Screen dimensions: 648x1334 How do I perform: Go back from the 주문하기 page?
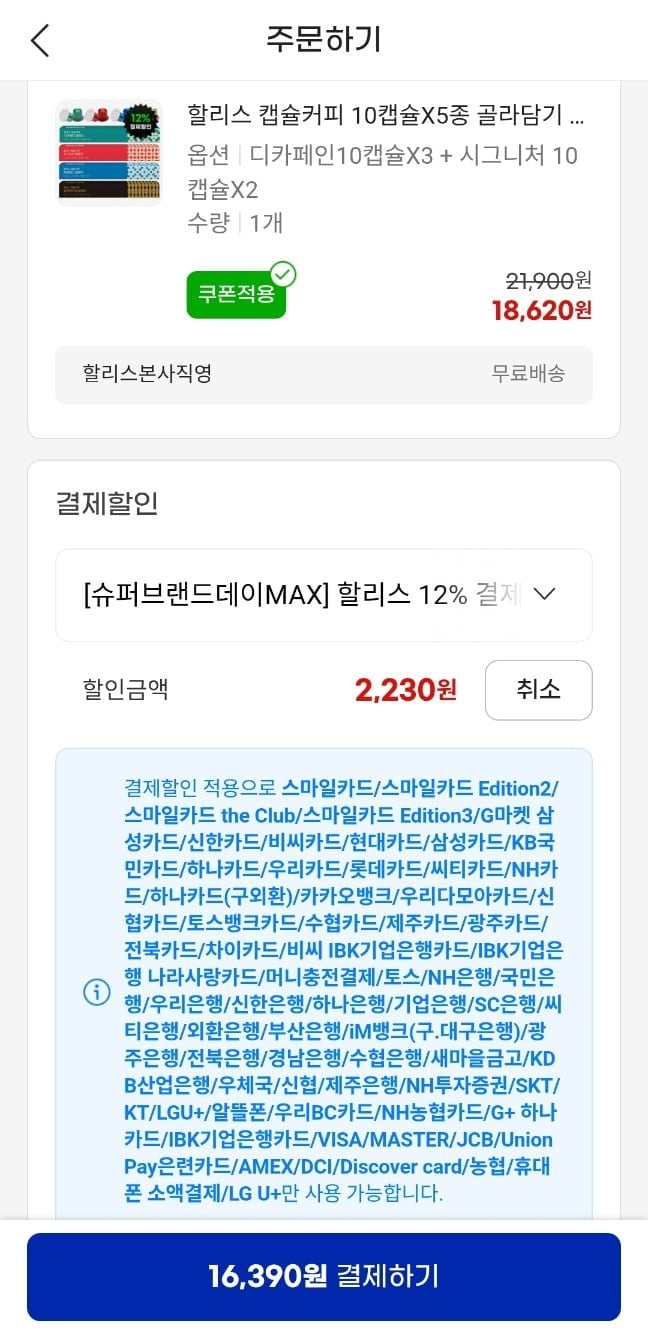(x=40, y=40)
